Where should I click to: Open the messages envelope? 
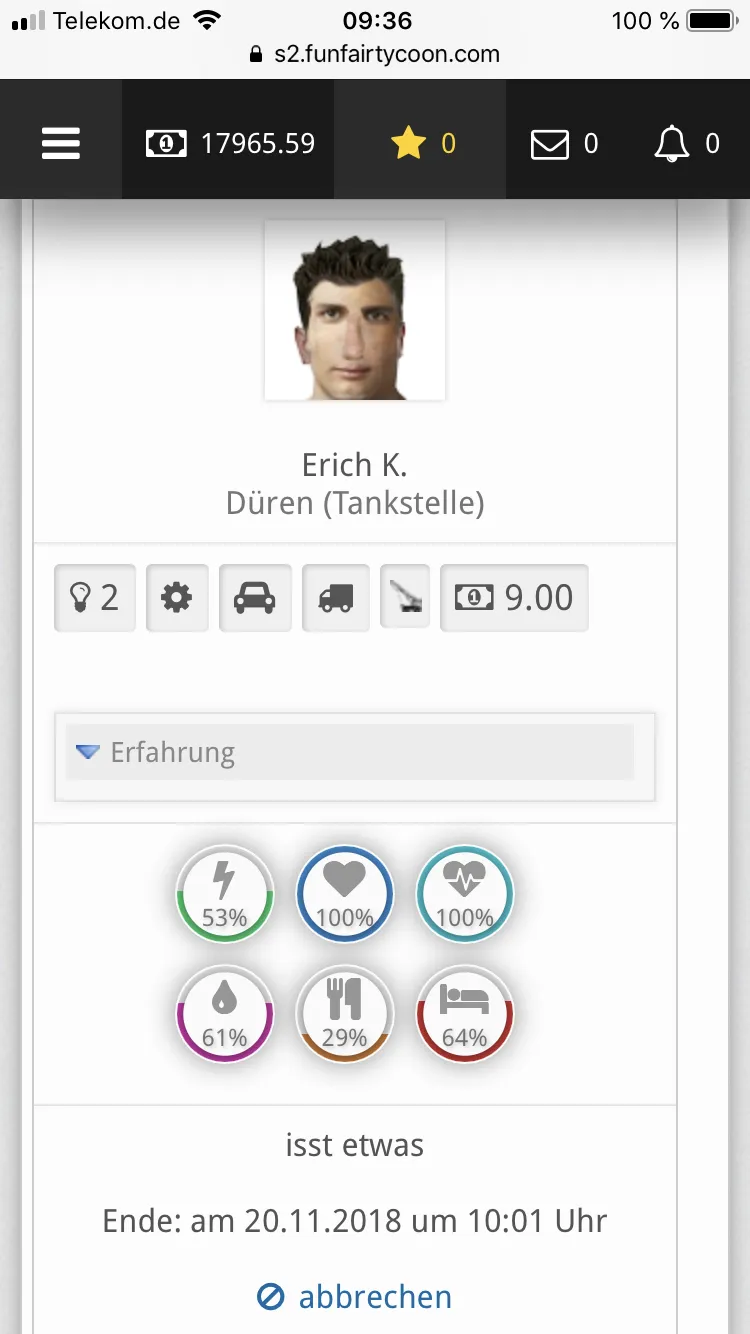pos(563,144)
